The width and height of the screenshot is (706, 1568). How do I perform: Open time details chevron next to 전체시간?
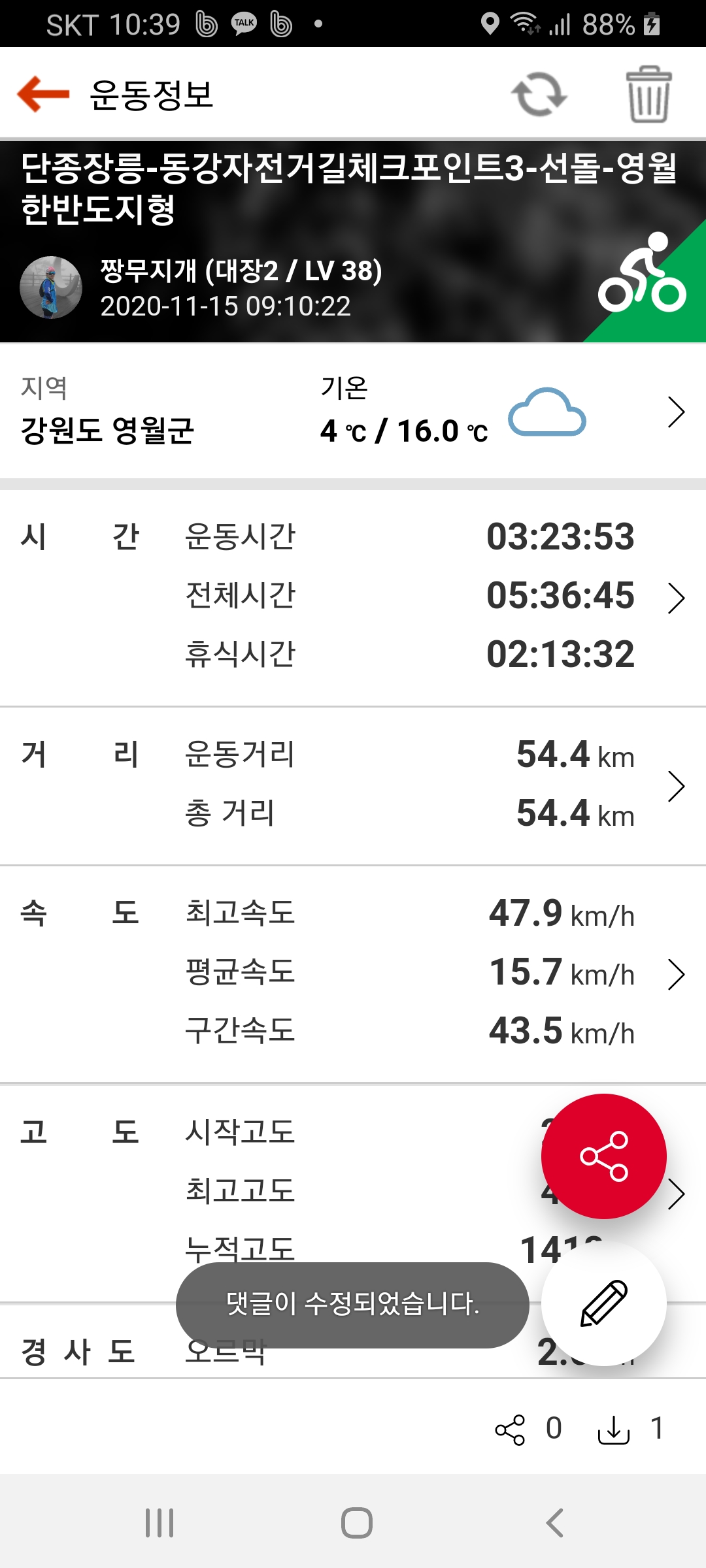click(676, 598)
